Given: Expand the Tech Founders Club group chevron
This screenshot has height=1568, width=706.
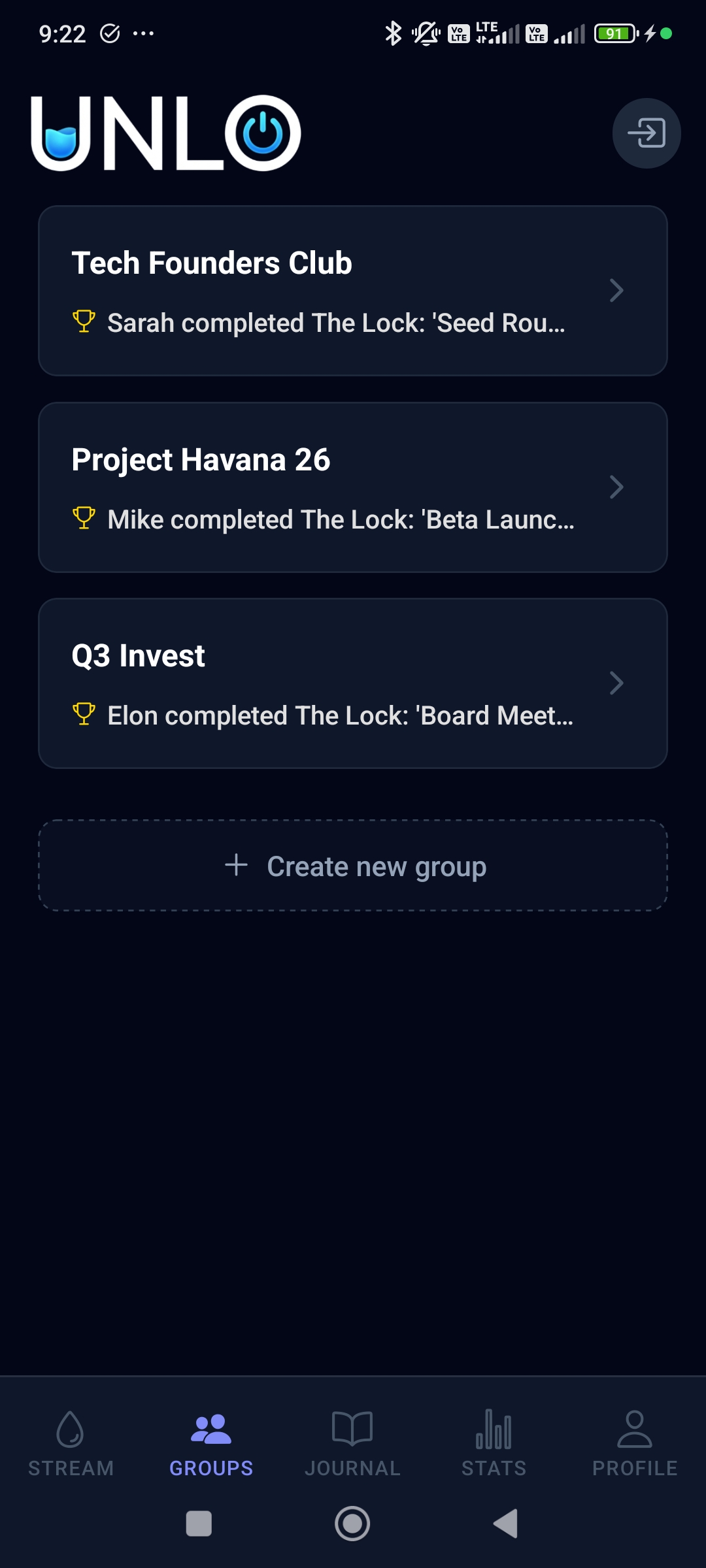Looking at the screenshot, I should tap(616, 291).
